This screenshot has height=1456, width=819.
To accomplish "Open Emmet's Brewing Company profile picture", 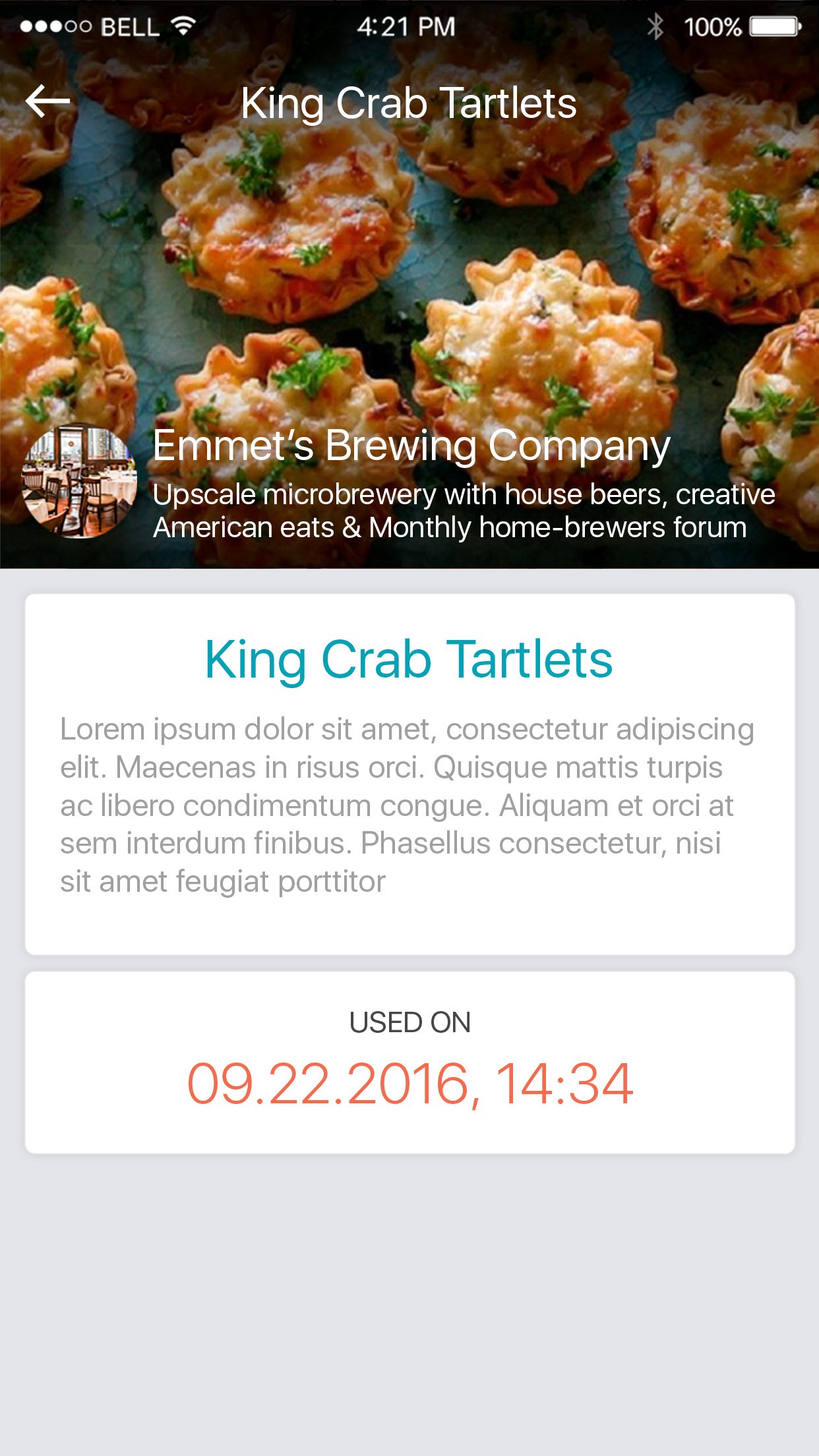I will click(x=79, y=480).
